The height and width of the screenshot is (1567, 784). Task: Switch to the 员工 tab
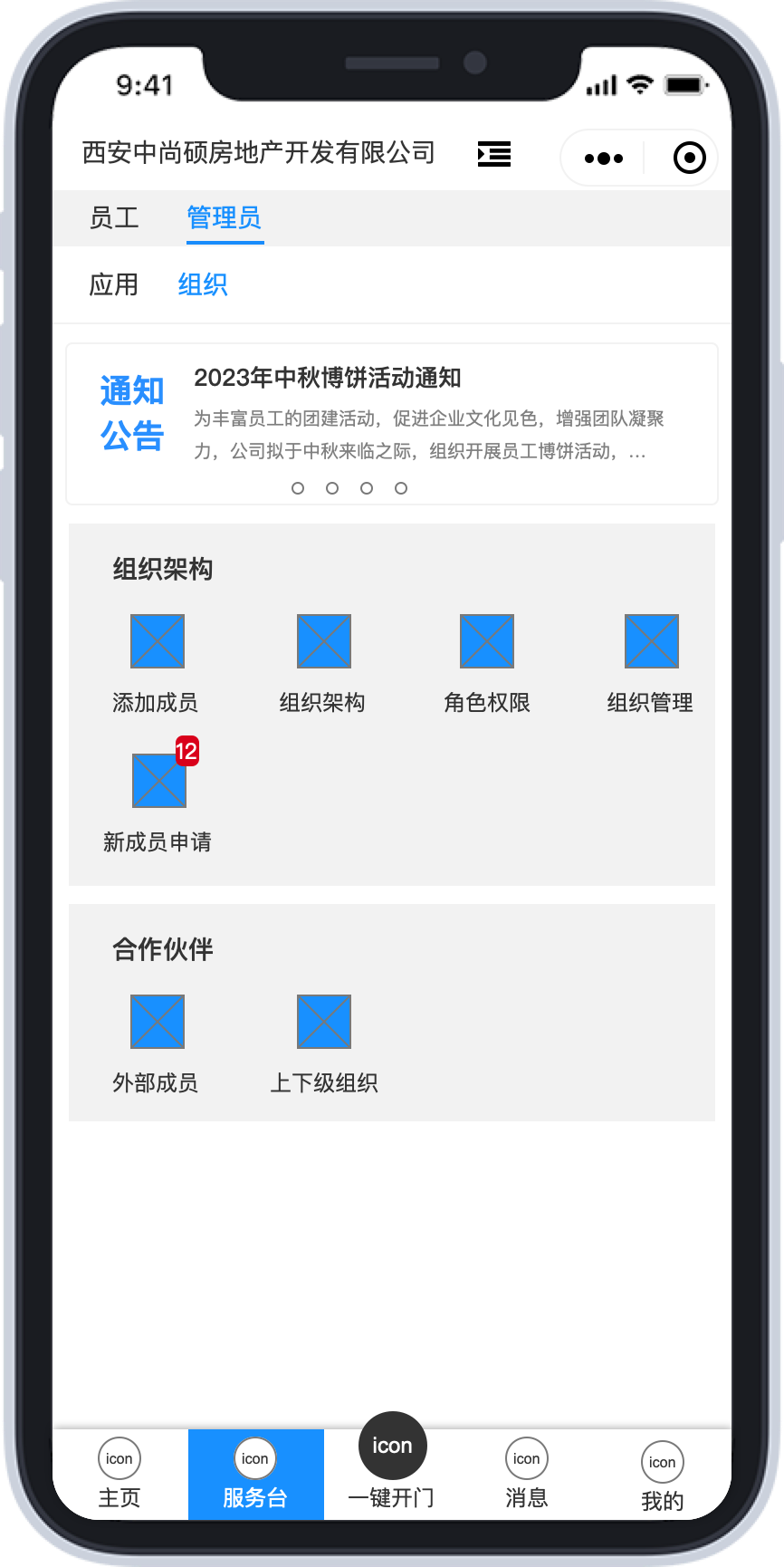click(114, 218)
